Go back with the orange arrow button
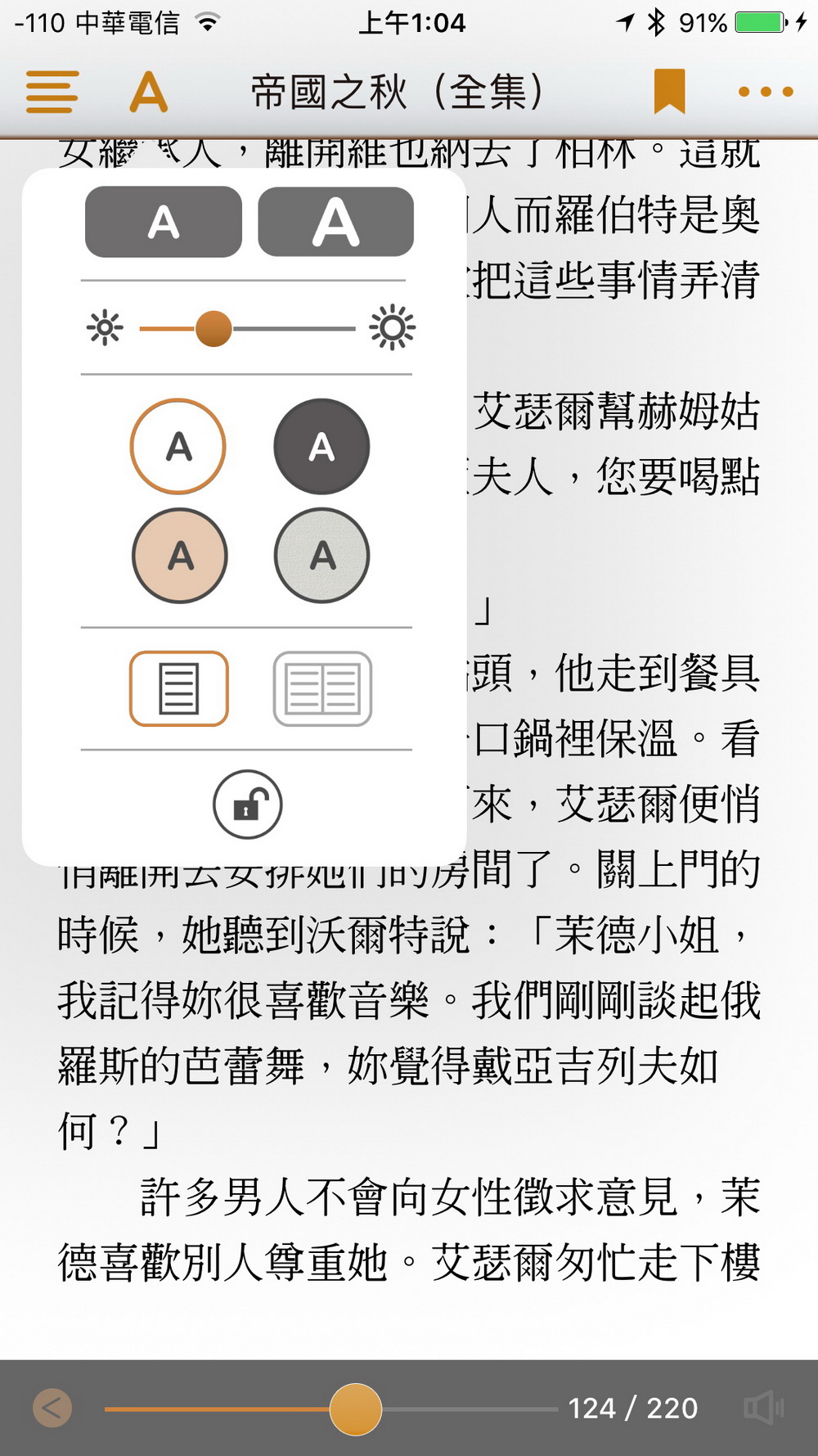Screen dimensions: 818x1456 coord(52,1408)
